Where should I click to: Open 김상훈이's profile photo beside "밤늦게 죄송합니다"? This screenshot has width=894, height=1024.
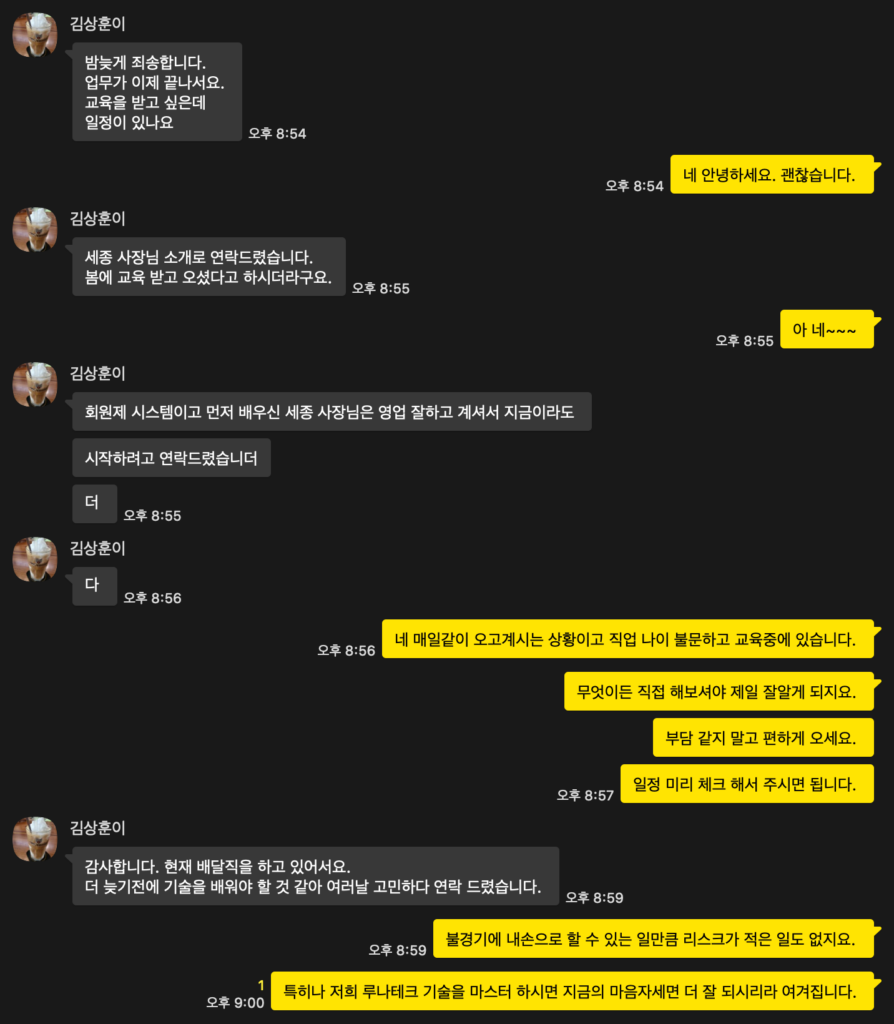pyautogui.click(x=34, y=35)
